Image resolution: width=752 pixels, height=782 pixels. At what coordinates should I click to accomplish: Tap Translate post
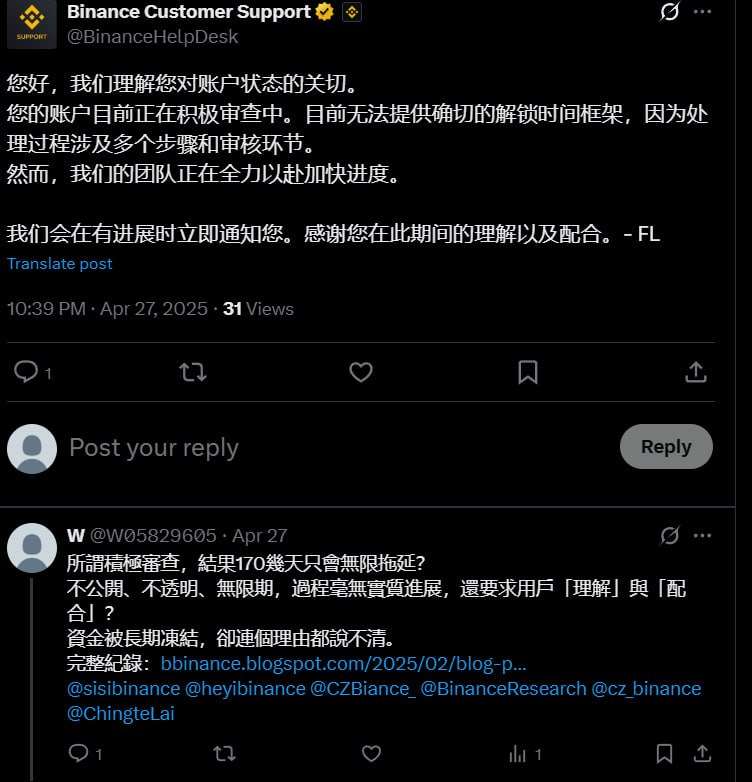60,264
